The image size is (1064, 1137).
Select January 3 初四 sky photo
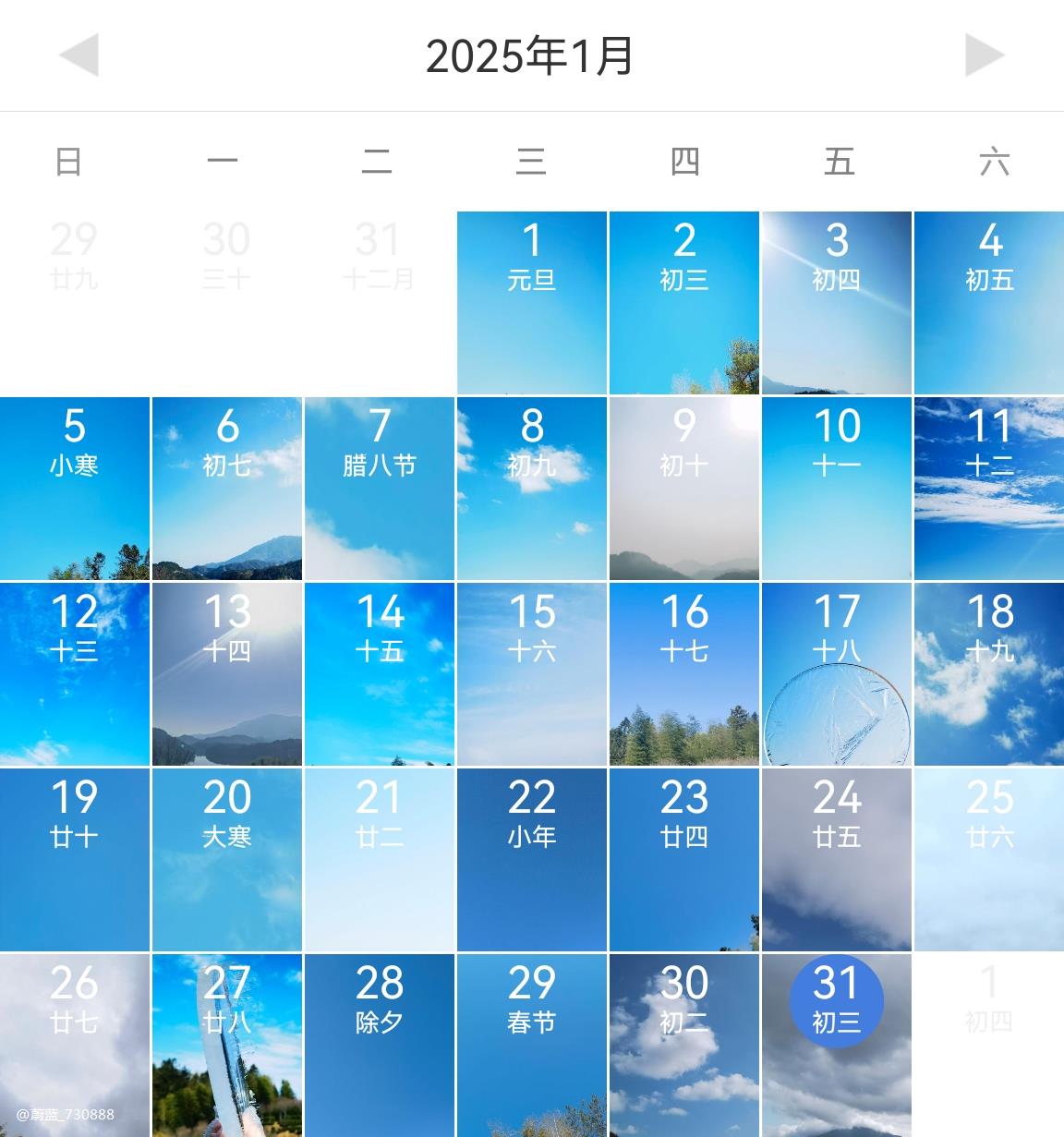click(x=836, y=303)
